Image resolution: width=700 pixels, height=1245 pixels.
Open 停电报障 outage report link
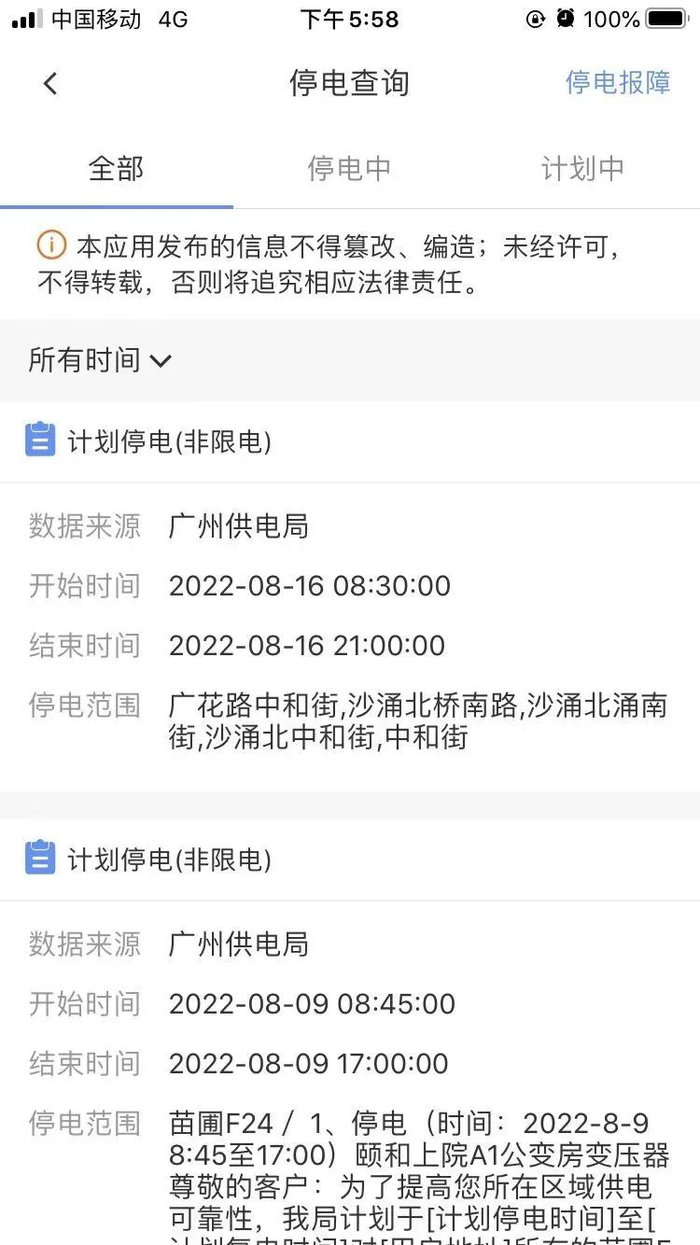[x=617, y=83]
